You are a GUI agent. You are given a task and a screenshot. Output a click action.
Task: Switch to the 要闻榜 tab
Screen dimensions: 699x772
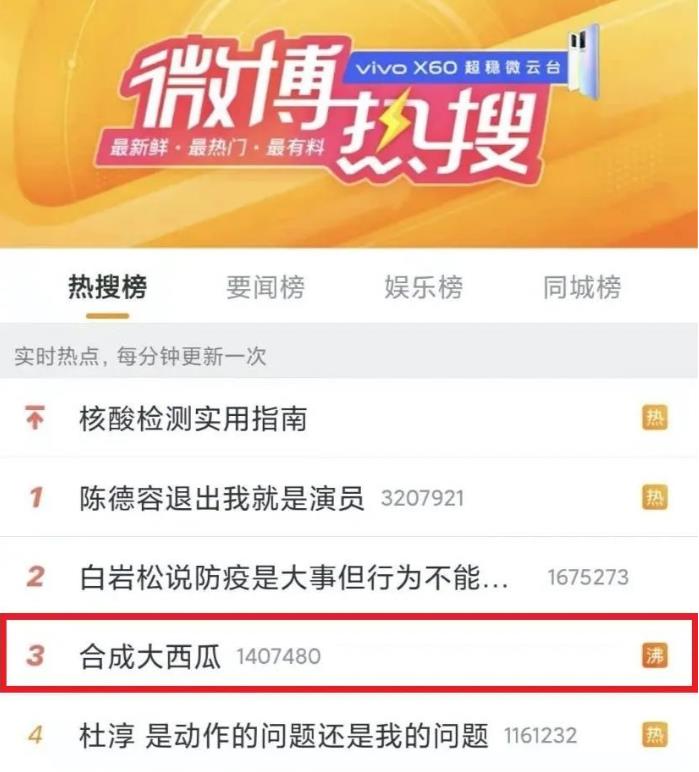point(265,288)
